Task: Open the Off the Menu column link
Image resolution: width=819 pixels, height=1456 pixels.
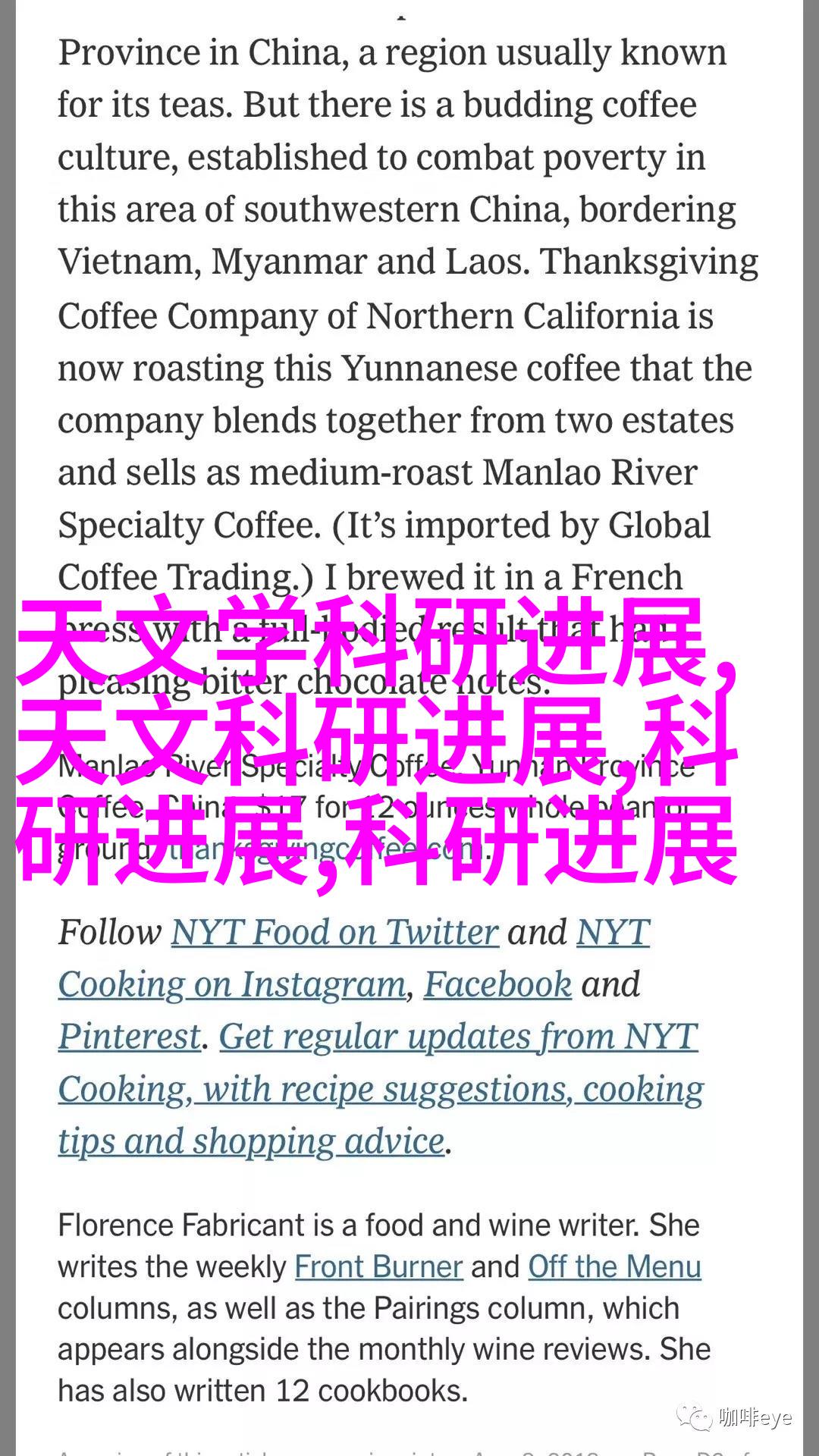Action: [x=614, y=1267]
